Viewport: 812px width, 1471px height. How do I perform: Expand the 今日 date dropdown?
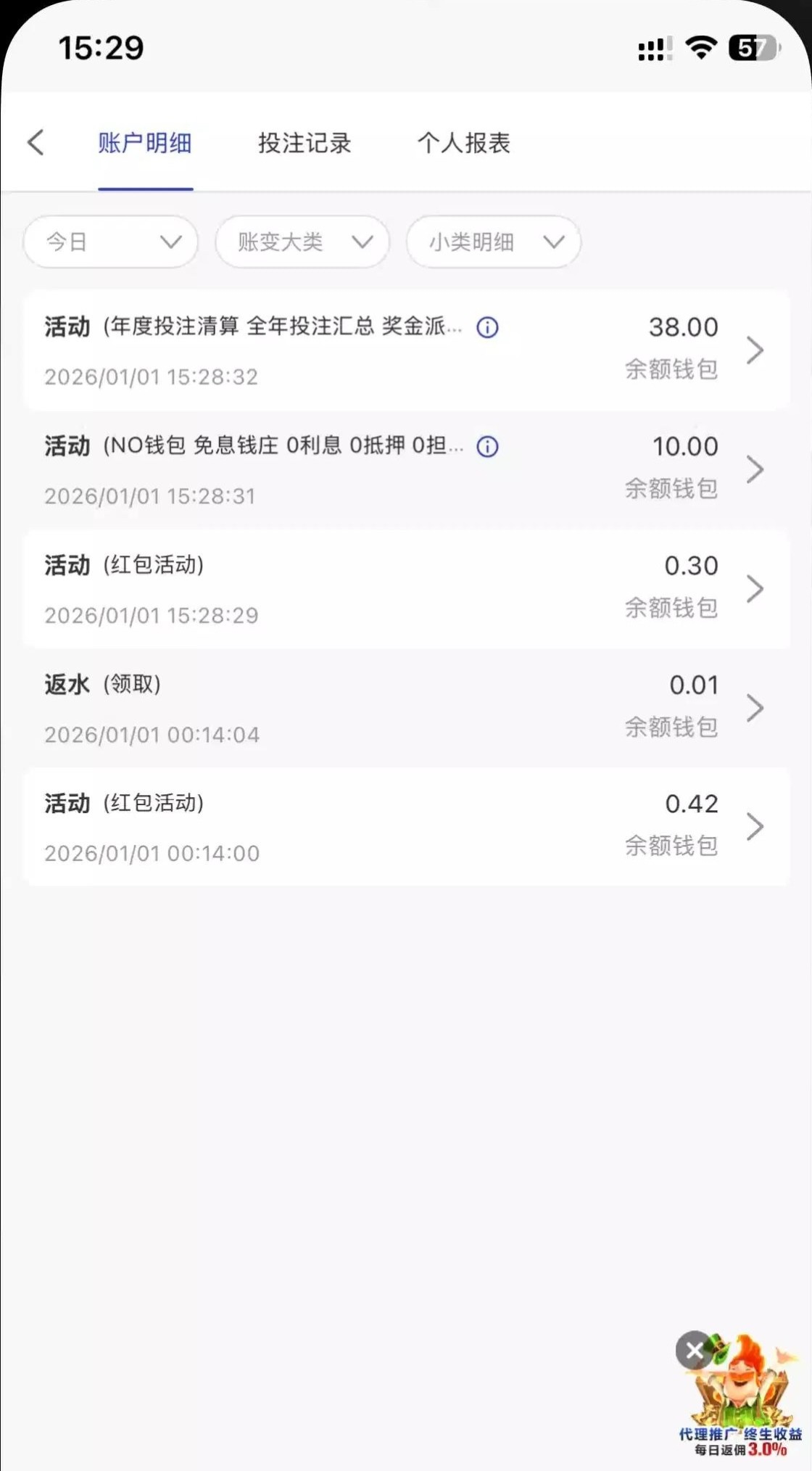click(111, 242)
